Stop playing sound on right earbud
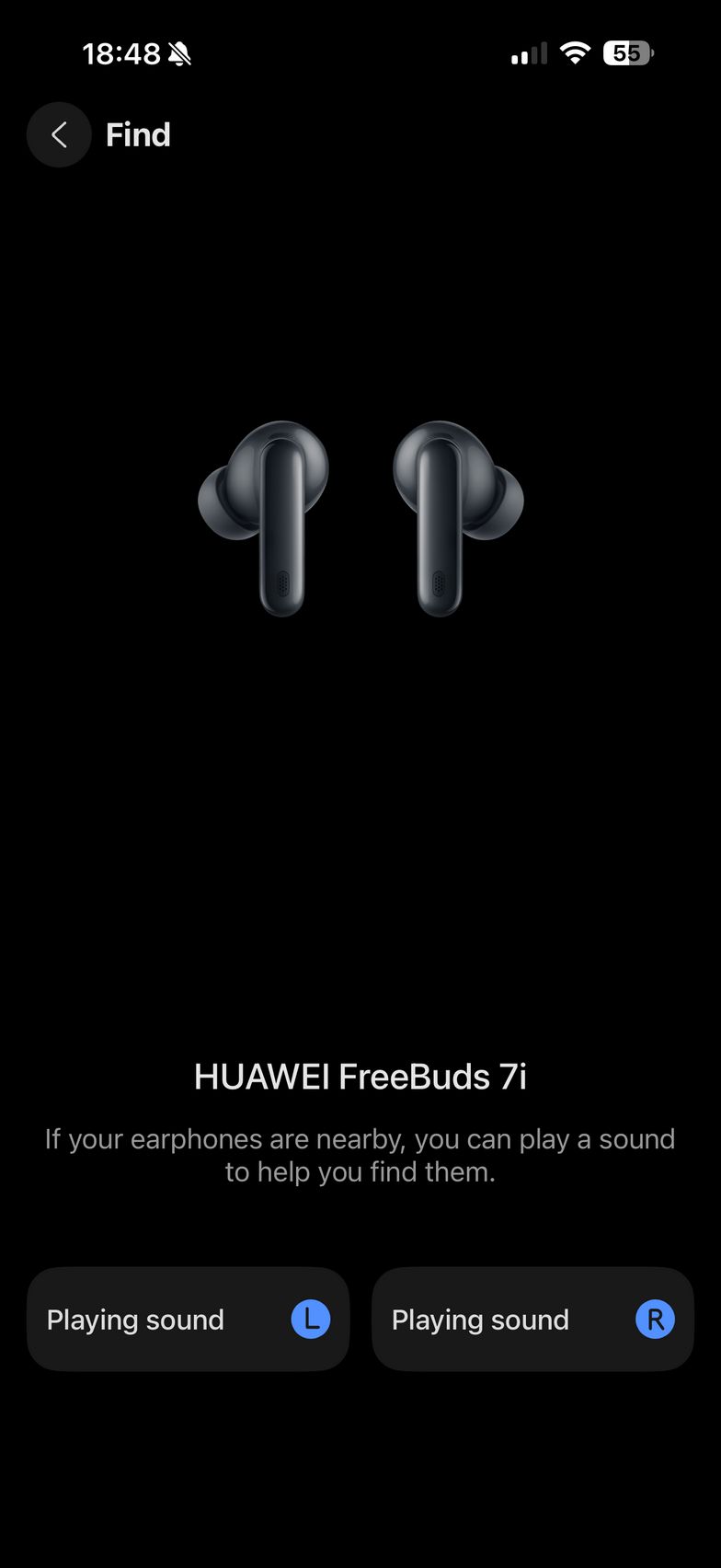The height and width of the screenshot is (1568, 721). pyautogui.click(x=532, y=1319)
